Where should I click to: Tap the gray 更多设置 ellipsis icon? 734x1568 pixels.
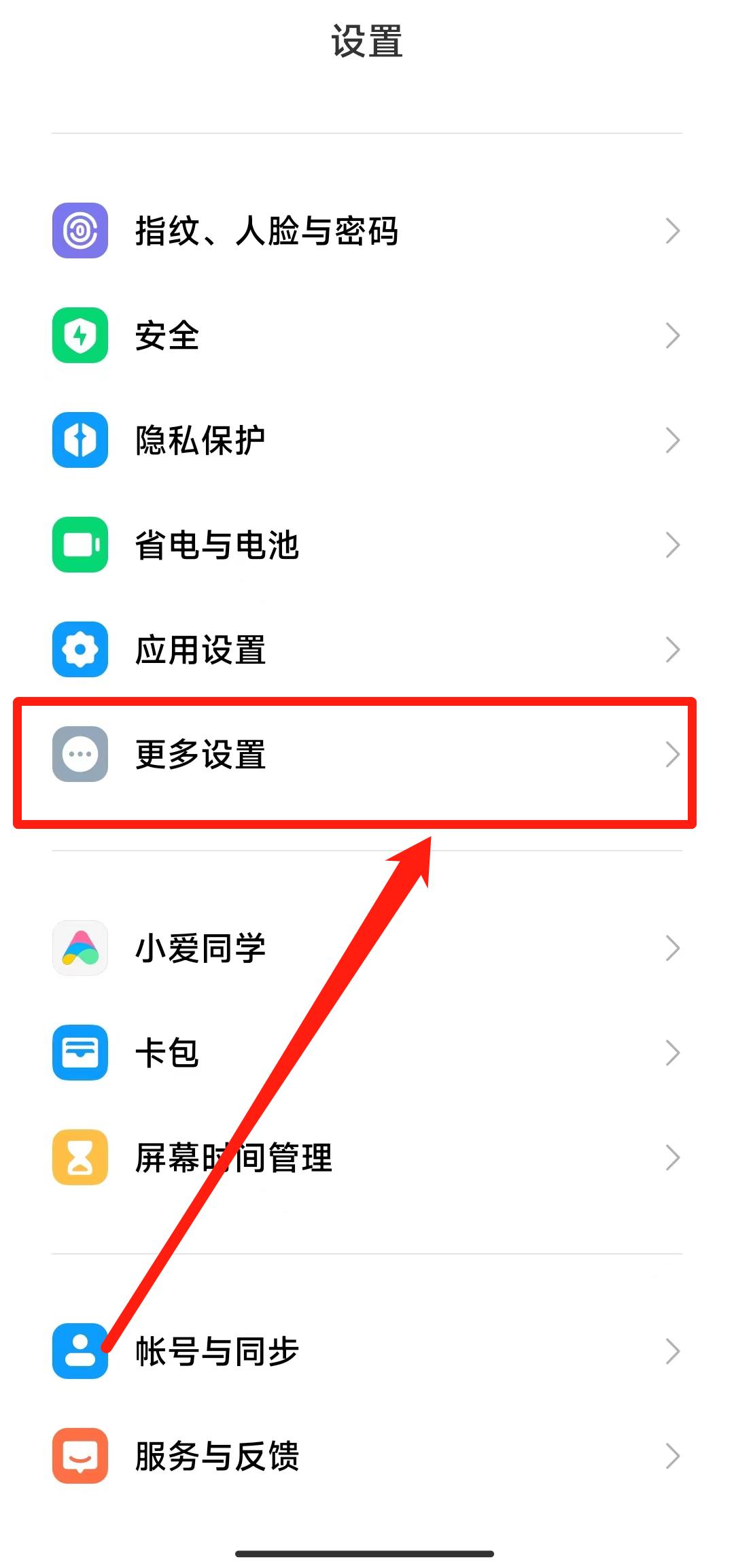pos(80,754)
